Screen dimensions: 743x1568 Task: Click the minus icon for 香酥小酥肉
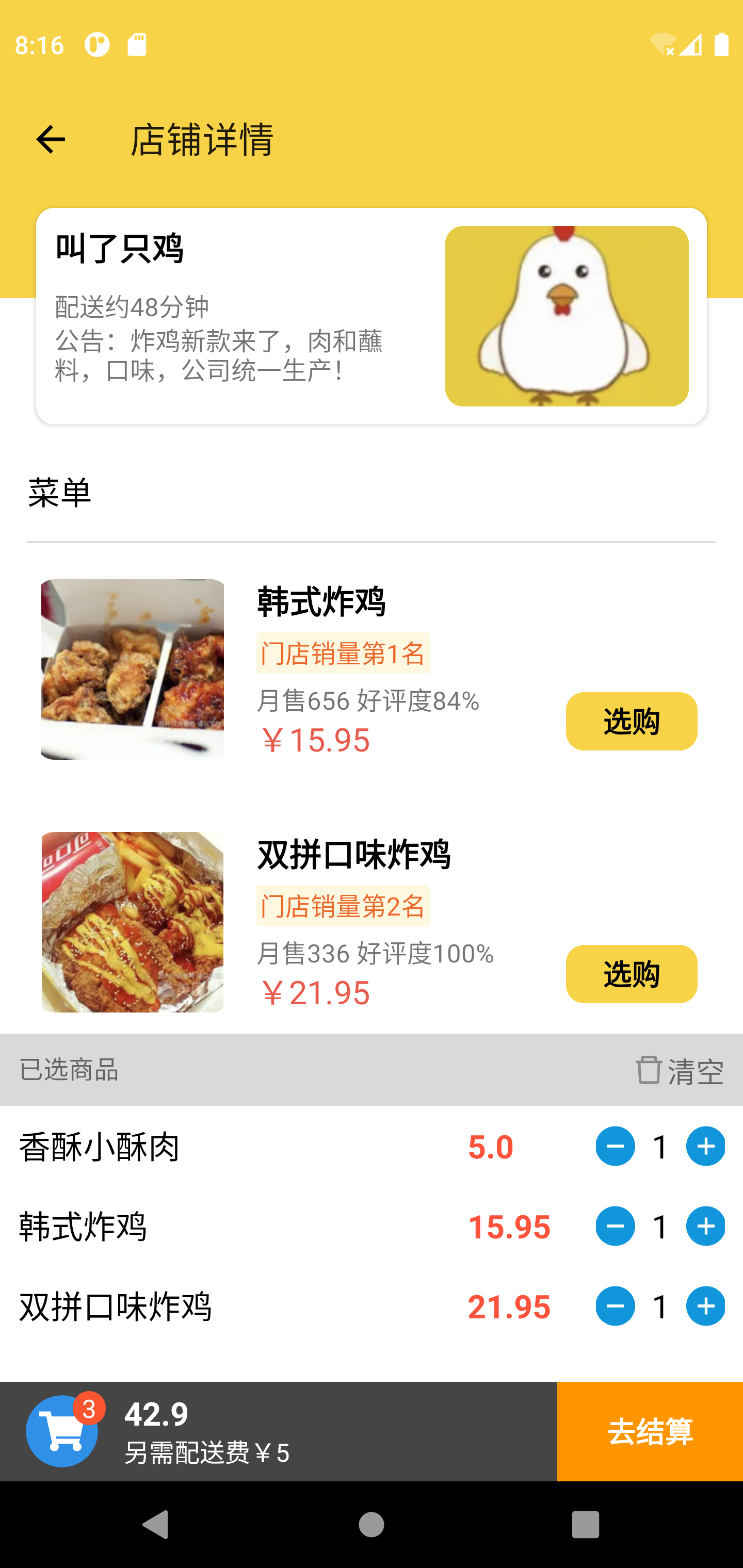(x=615, y=1145)
